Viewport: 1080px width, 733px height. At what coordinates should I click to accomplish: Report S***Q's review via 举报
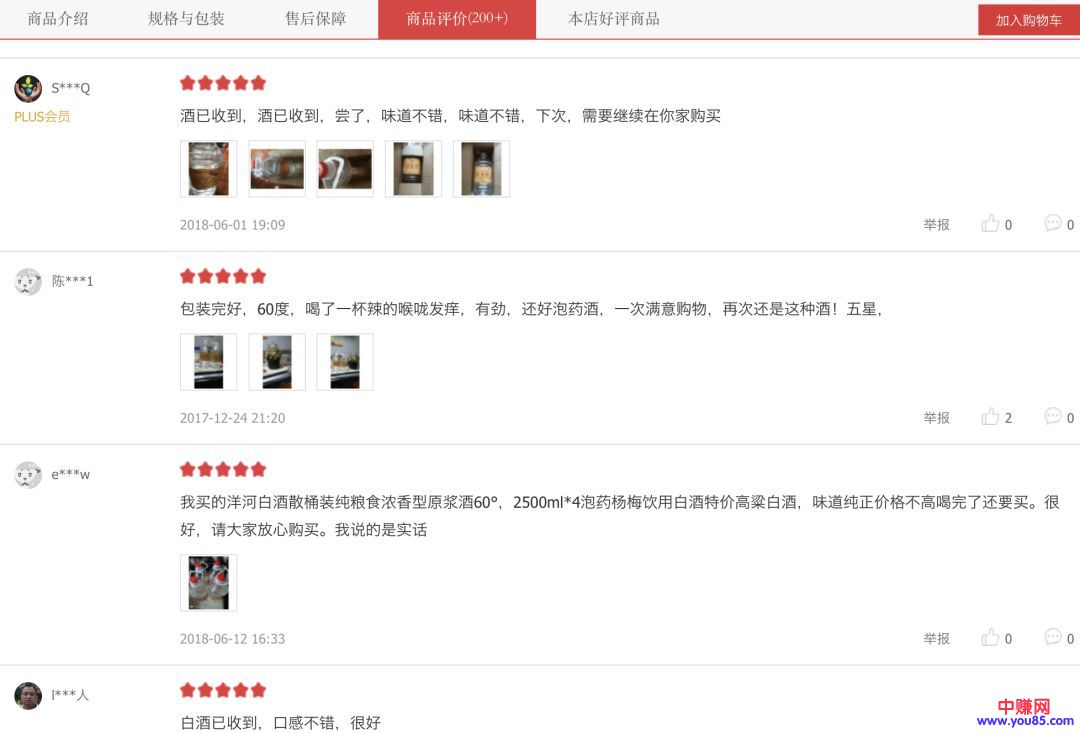(x=936, y=225)
